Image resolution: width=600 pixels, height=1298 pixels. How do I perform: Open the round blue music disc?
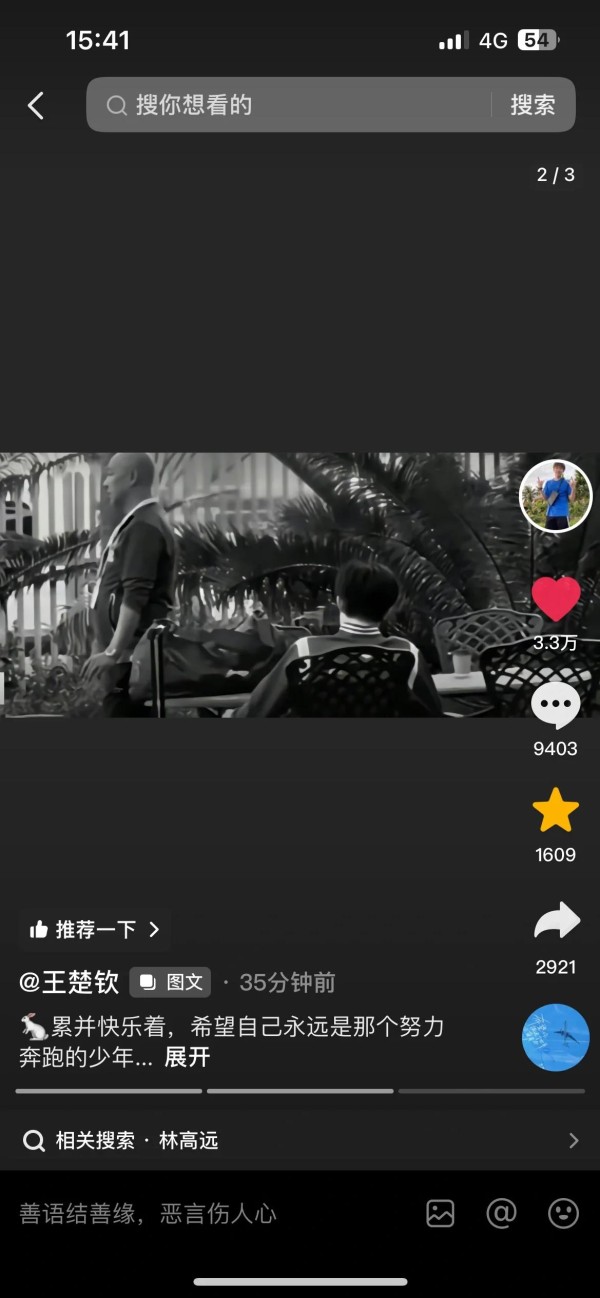(556, 1038)
